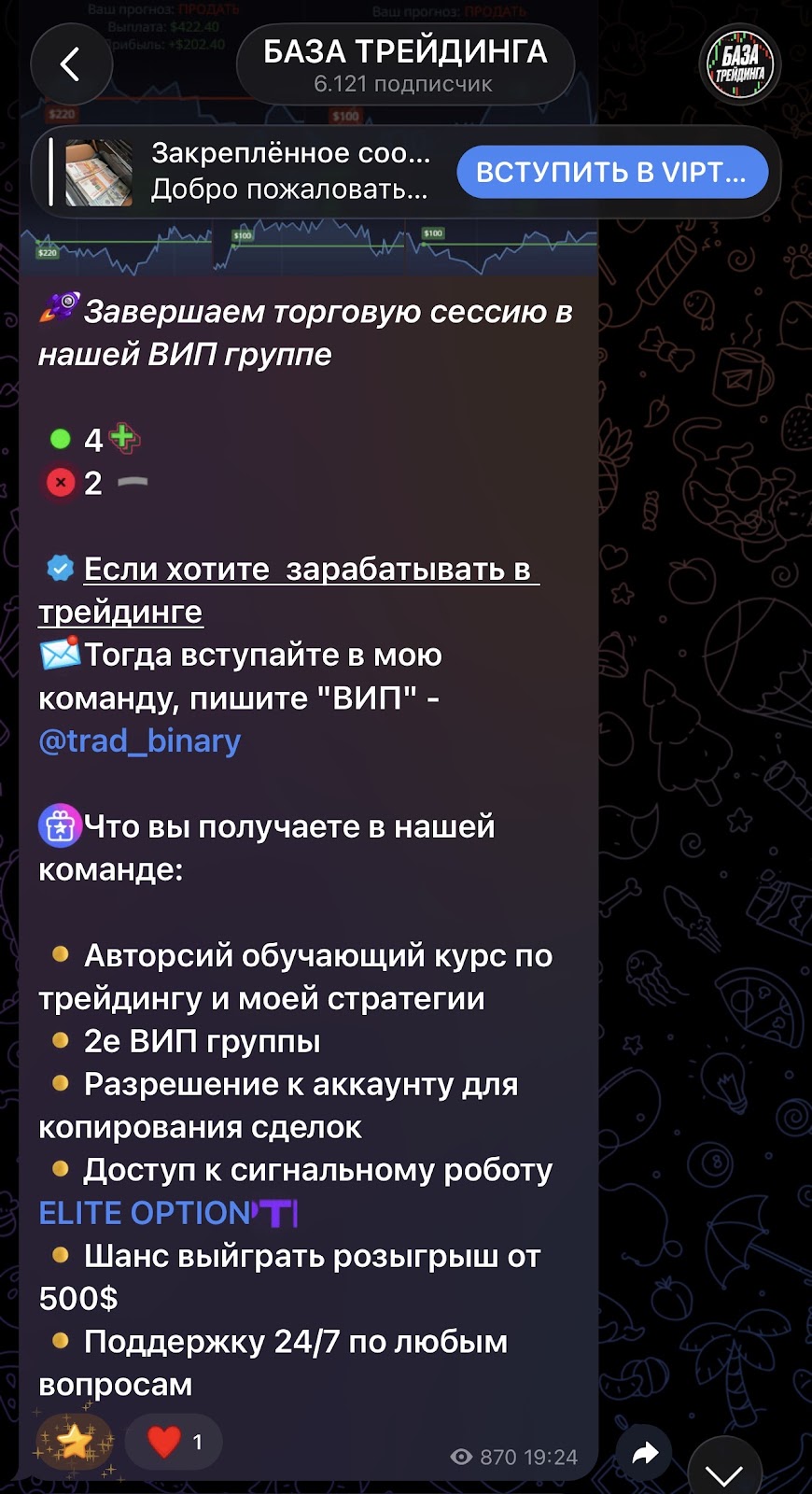Add heart reaction to the post
The height and width of the screenshot is (1494, 812).
click(174, 1442)
